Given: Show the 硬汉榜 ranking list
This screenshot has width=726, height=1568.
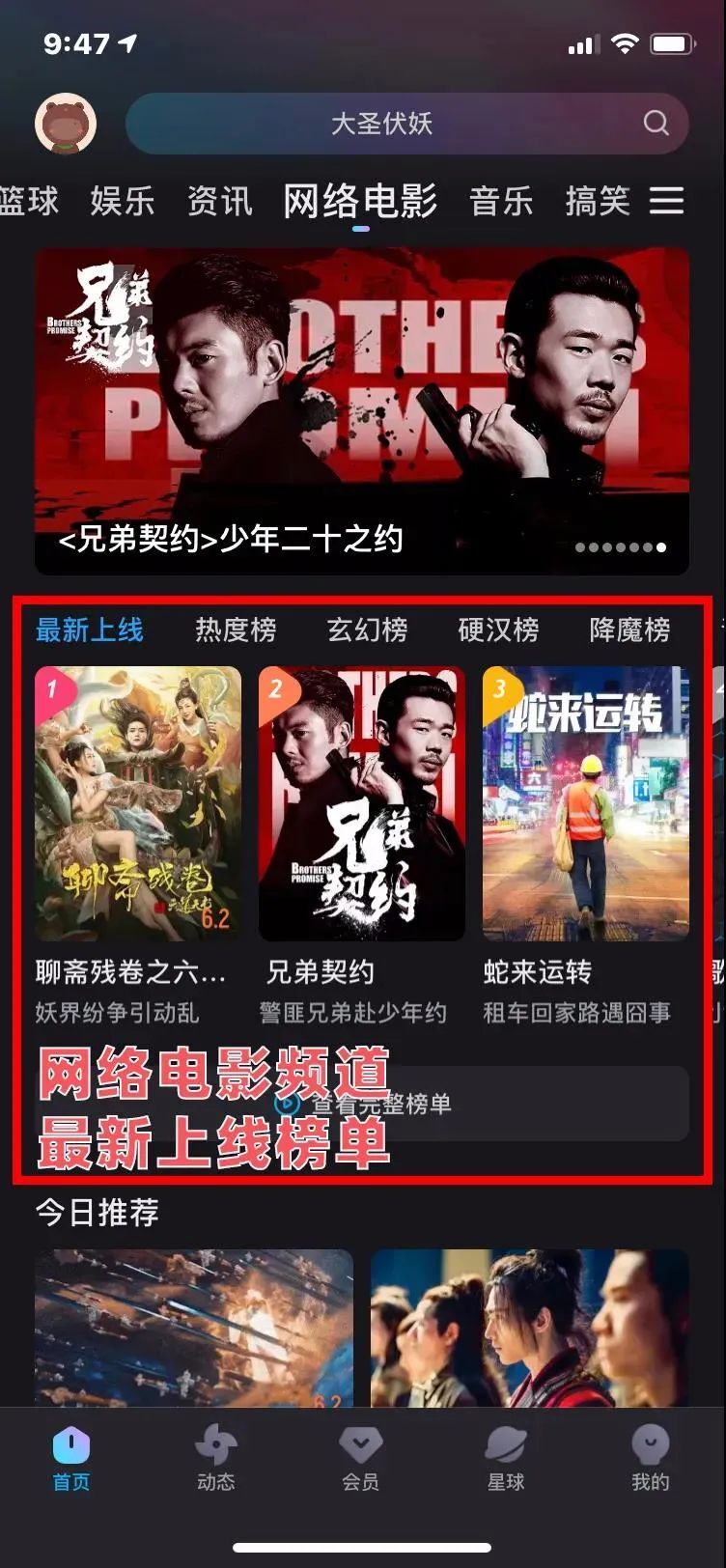Looking at the screenshot, I should click(498, 630).
